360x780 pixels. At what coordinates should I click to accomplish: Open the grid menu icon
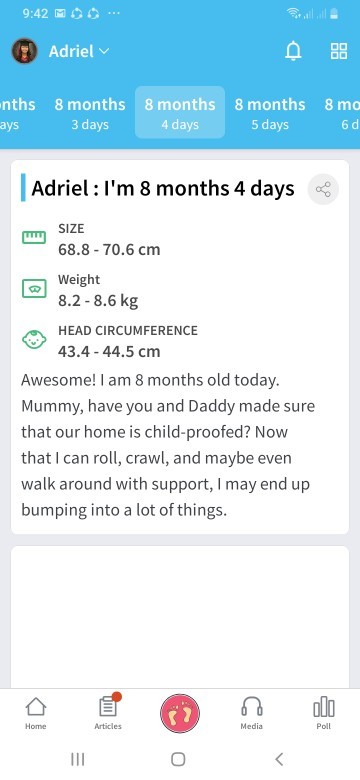[339, 51]
